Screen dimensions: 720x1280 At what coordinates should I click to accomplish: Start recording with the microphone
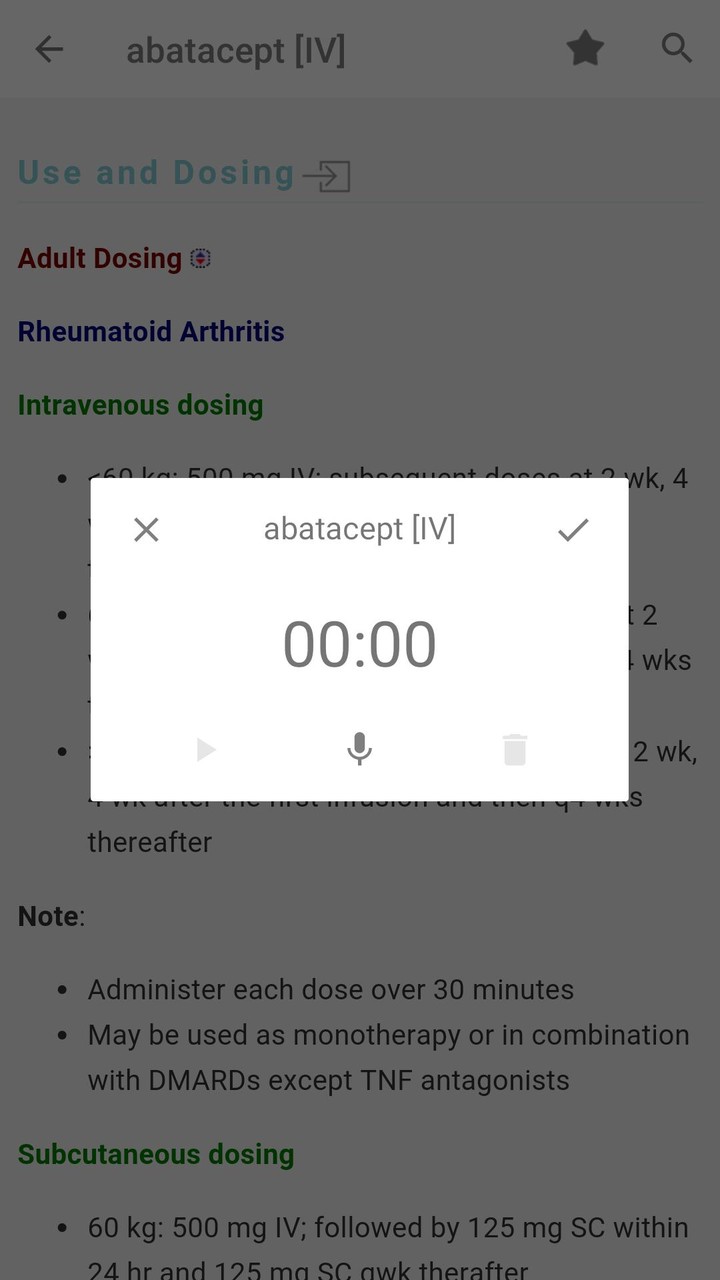[x=360, y=749]
